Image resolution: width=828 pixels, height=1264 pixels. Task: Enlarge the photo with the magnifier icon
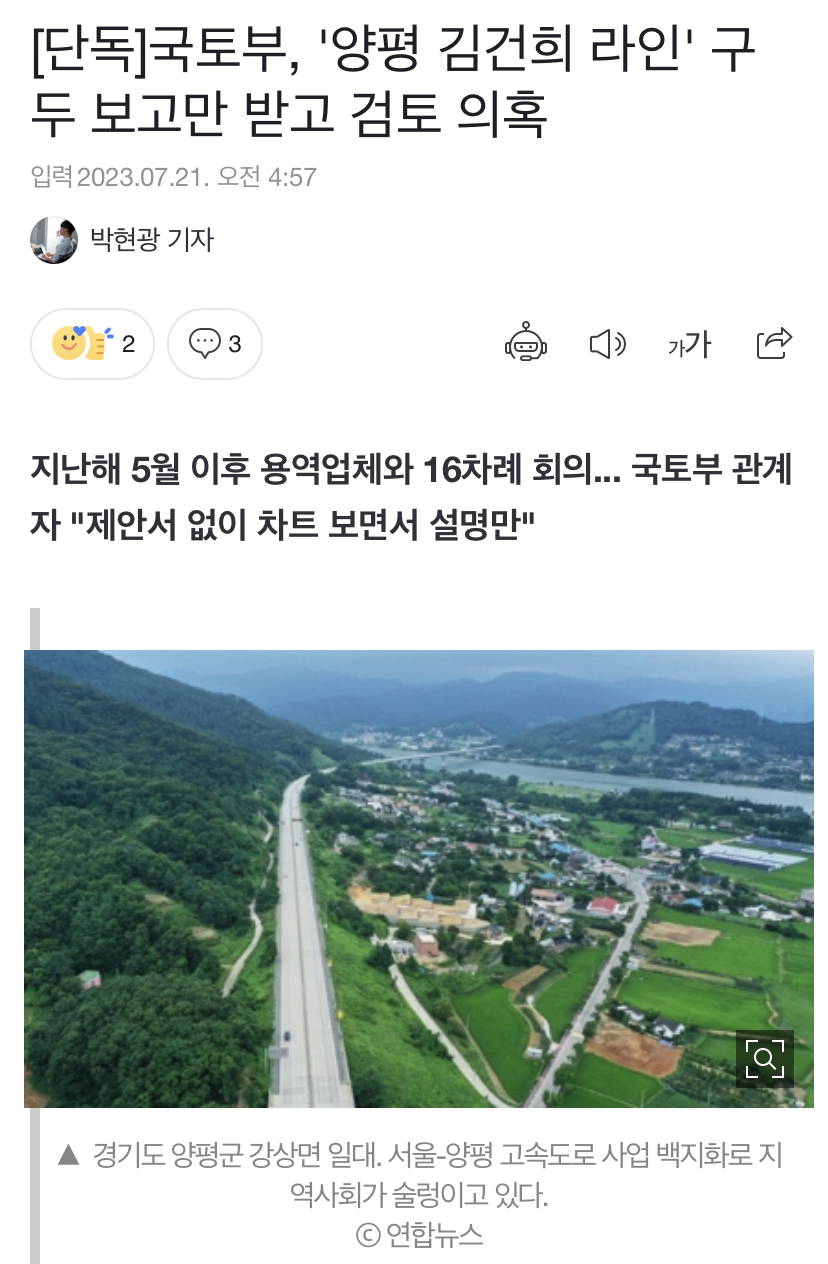tap(765, 1058)
